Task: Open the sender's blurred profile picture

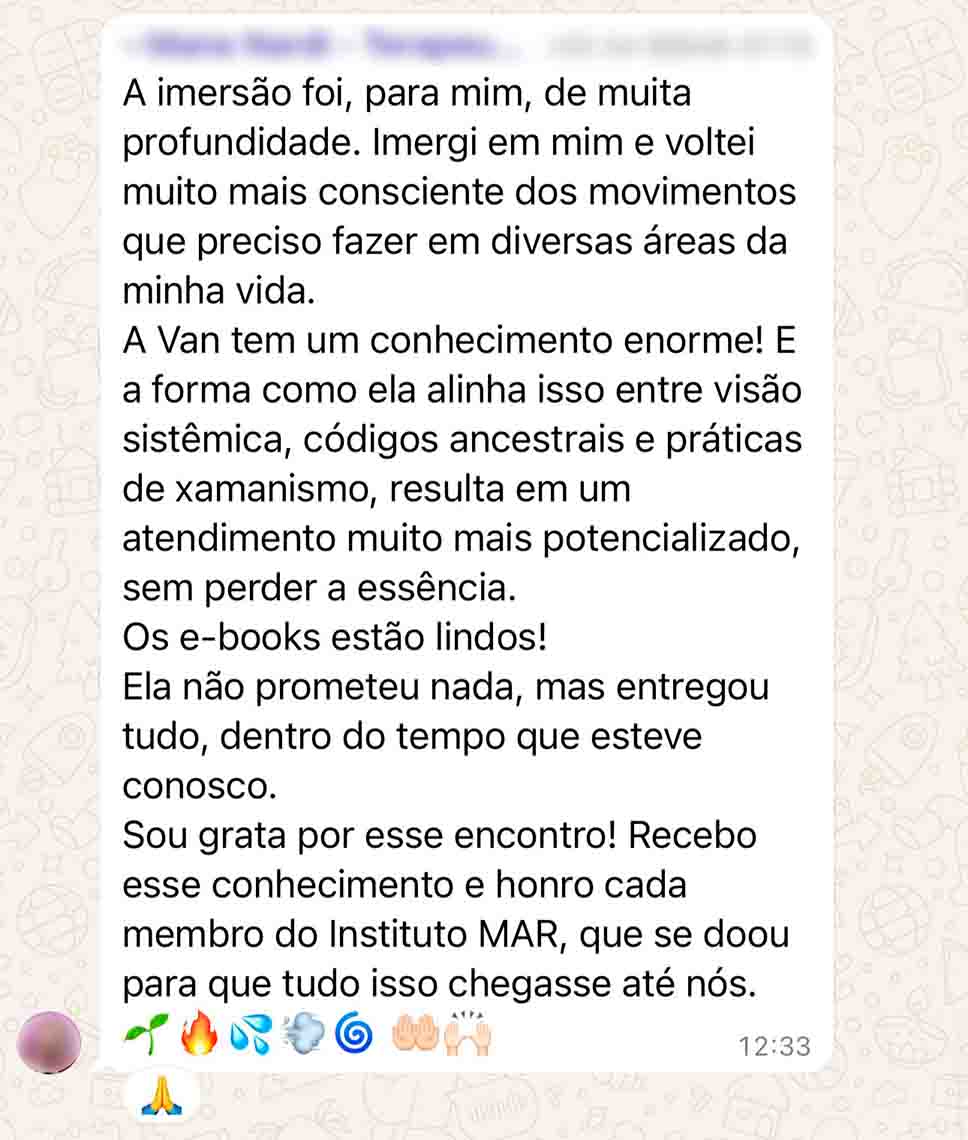Action: coord(49,1041)
